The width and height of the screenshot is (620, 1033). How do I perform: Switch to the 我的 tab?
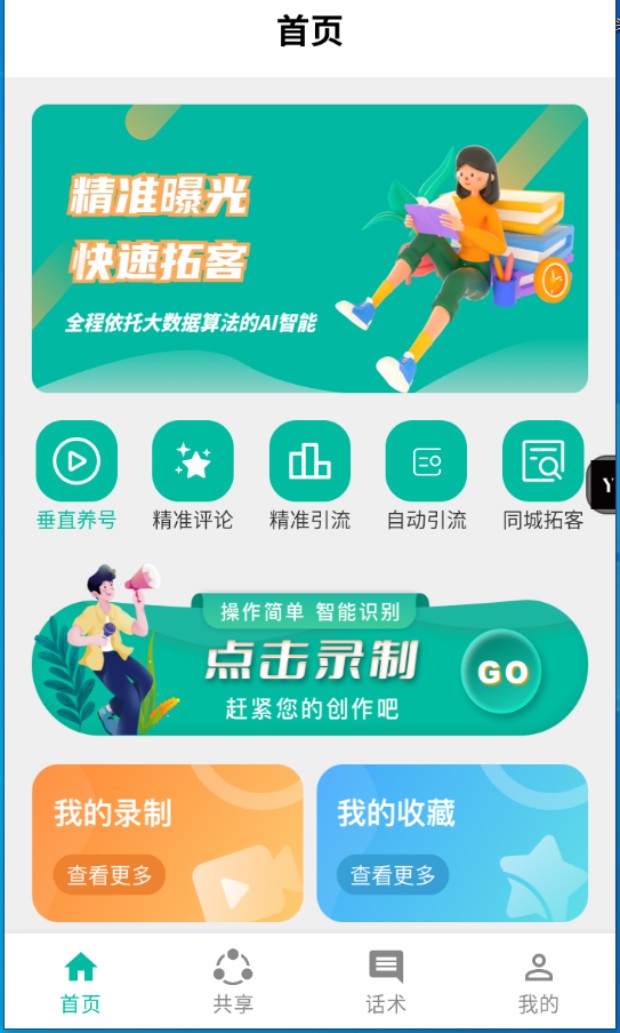[539, 982]
